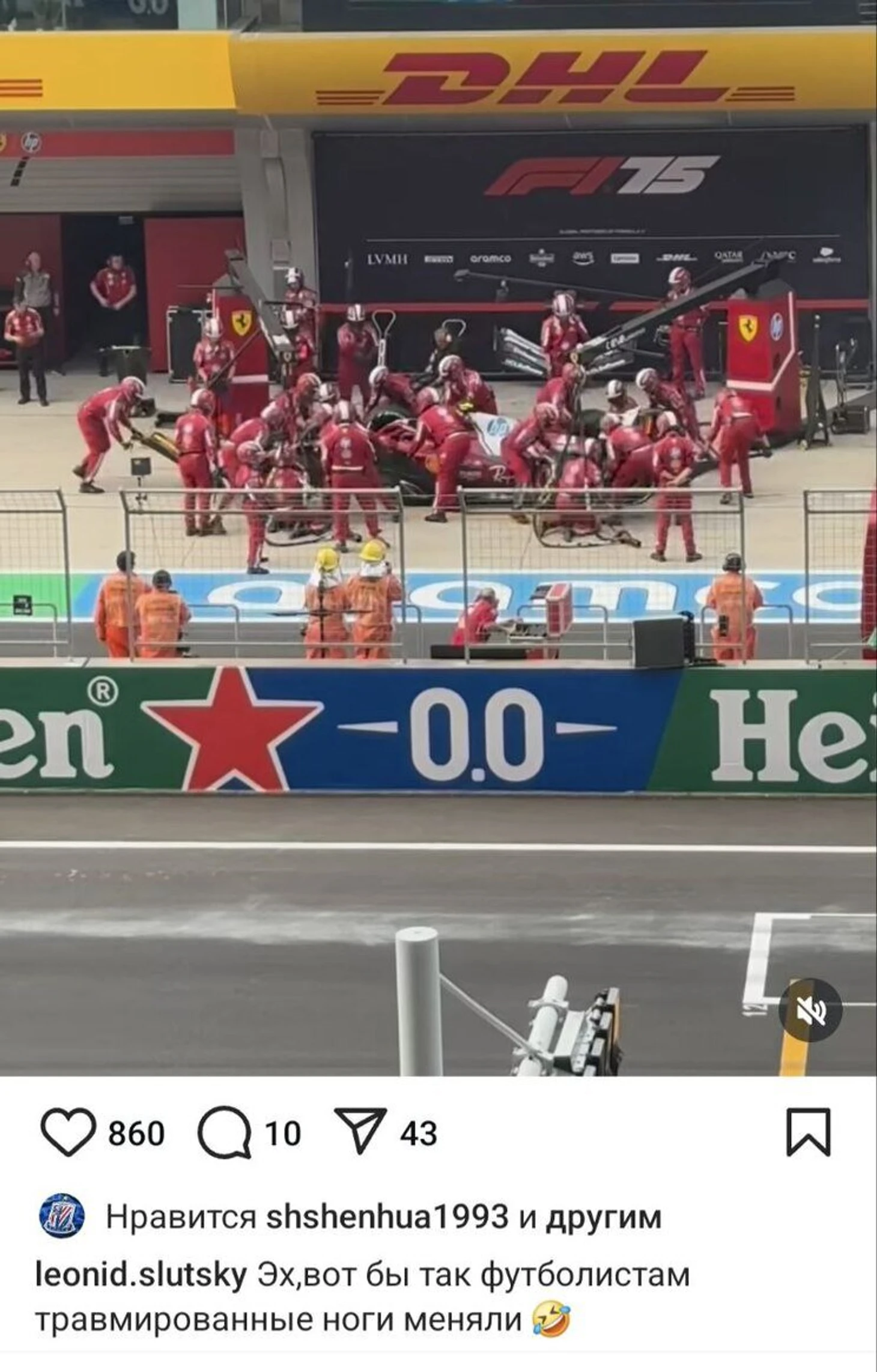Viewport: 877px width, 1372px height.
Task: Open leonid.slutsky's profile from caption
Action: click(x=142, y=1275)
